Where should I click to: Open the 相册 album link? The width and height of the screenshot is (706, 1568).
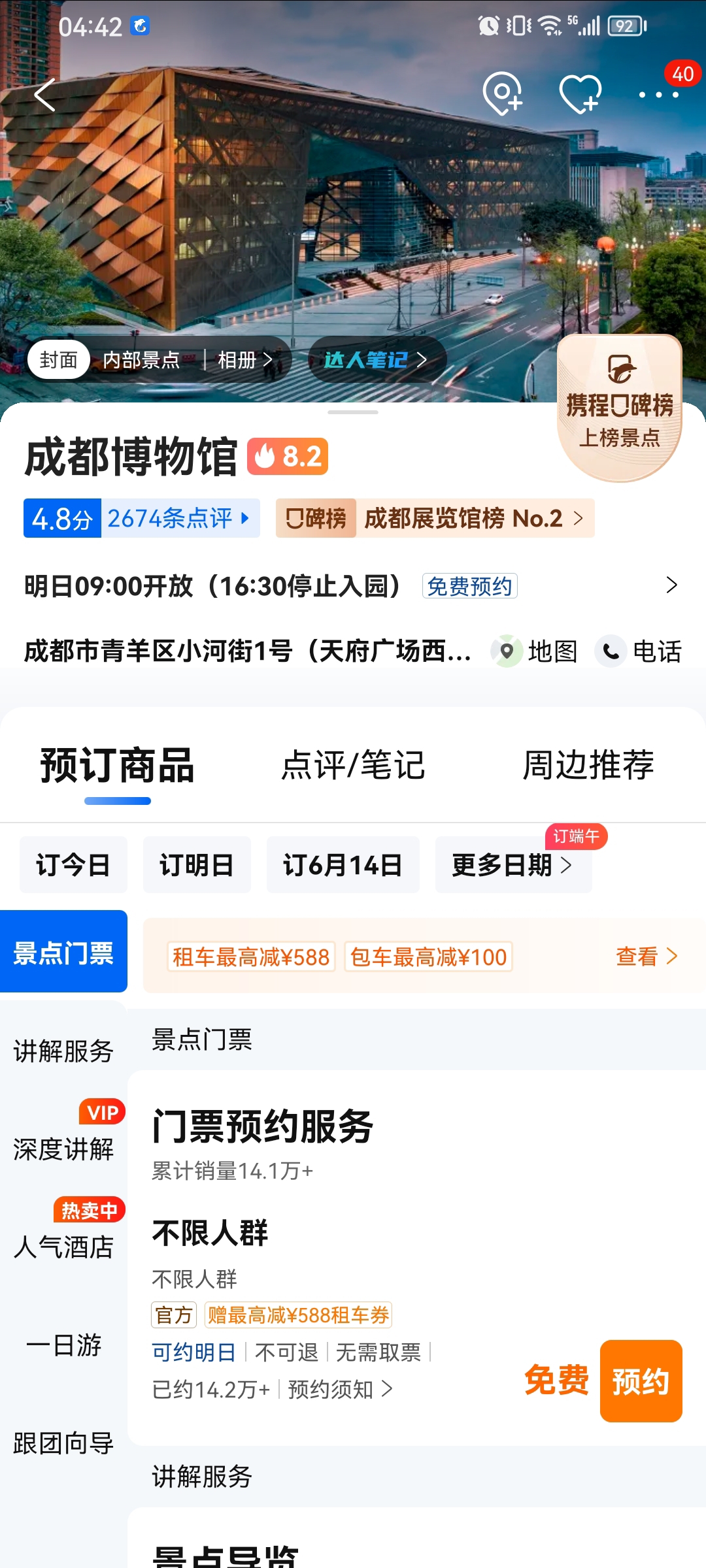[x=244, y=359]
